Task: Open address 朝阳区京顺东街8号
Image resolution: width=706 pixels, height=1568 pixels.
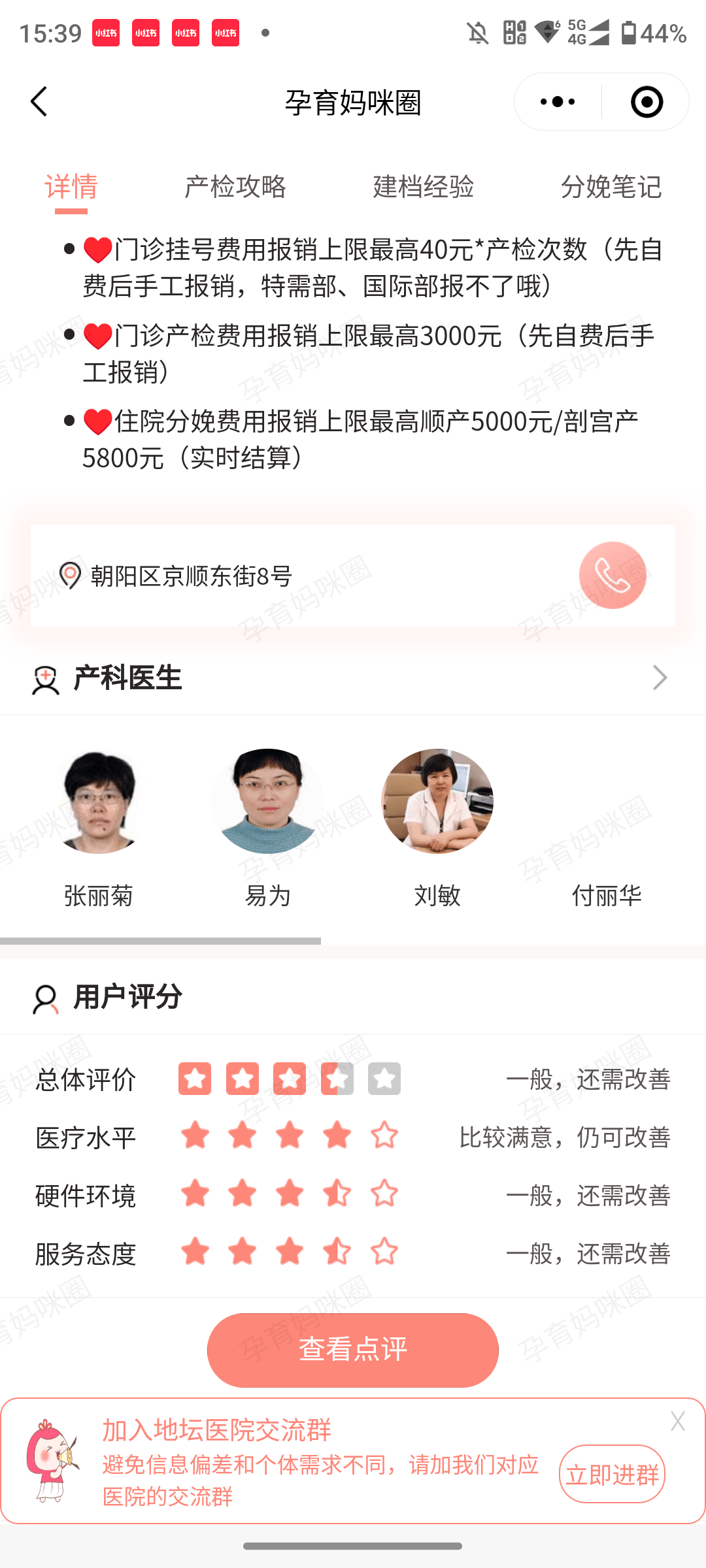Action: click(191, 576)
